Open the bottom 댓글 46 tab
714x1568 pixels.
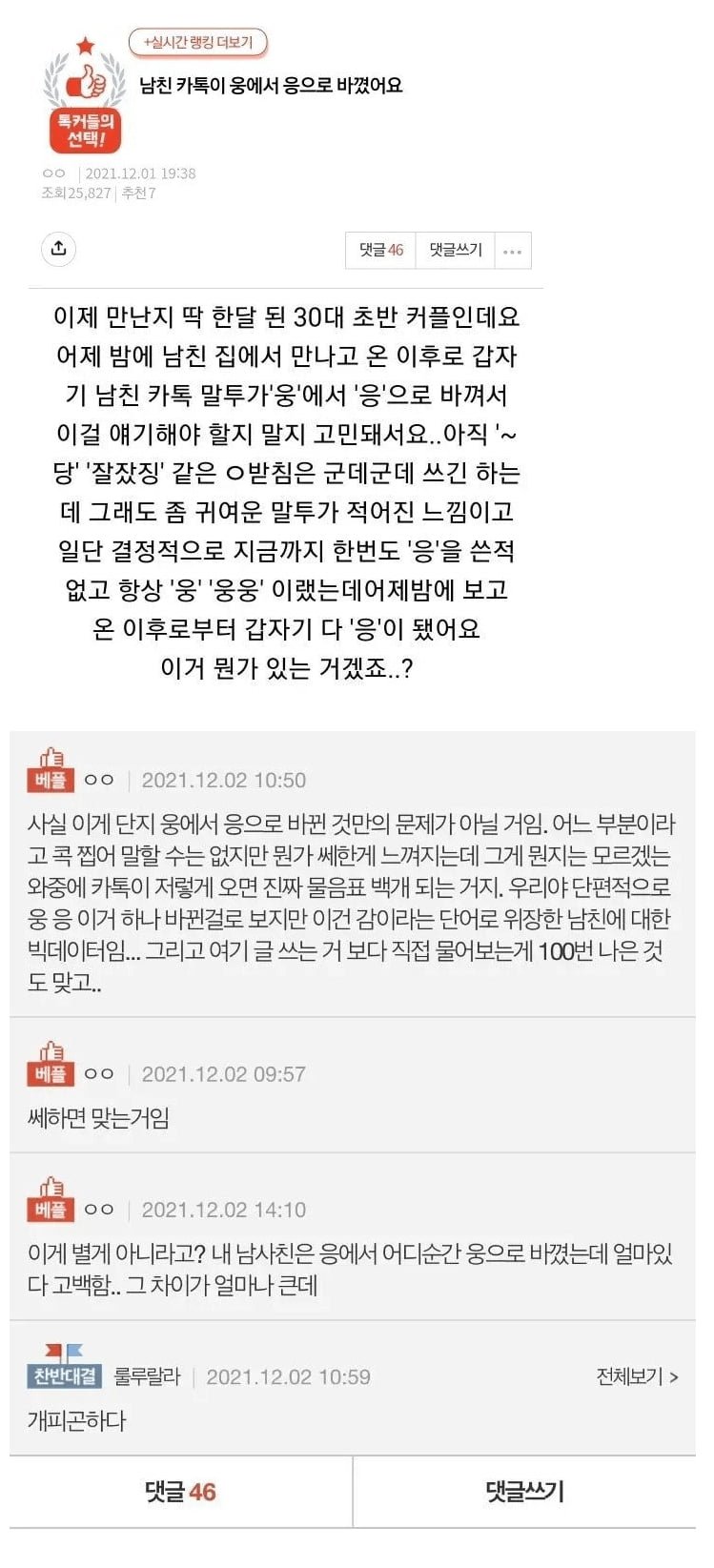pyautogui.click(x=180, y=1492)
